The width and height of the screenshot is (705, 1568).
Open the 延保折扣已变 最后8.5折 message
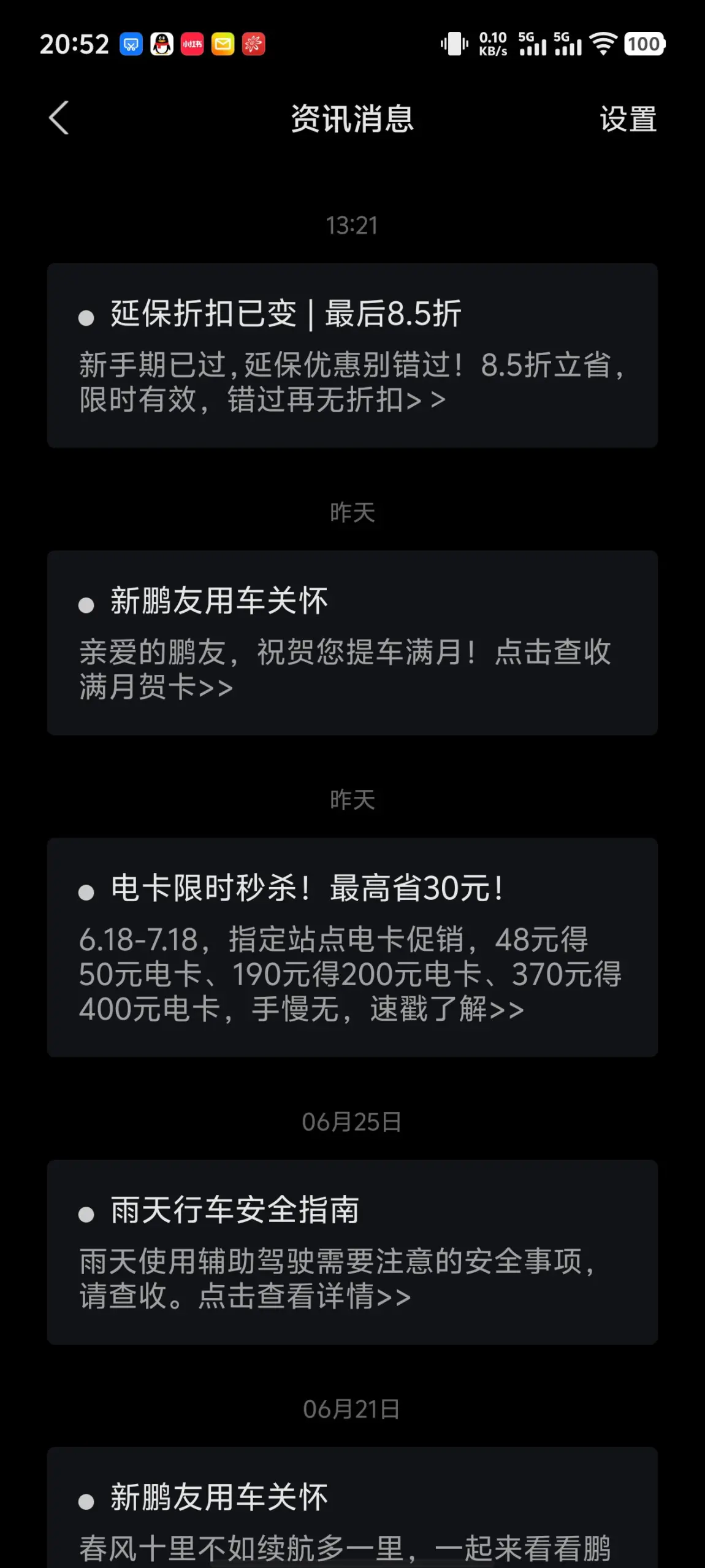[x=352, y=356]
